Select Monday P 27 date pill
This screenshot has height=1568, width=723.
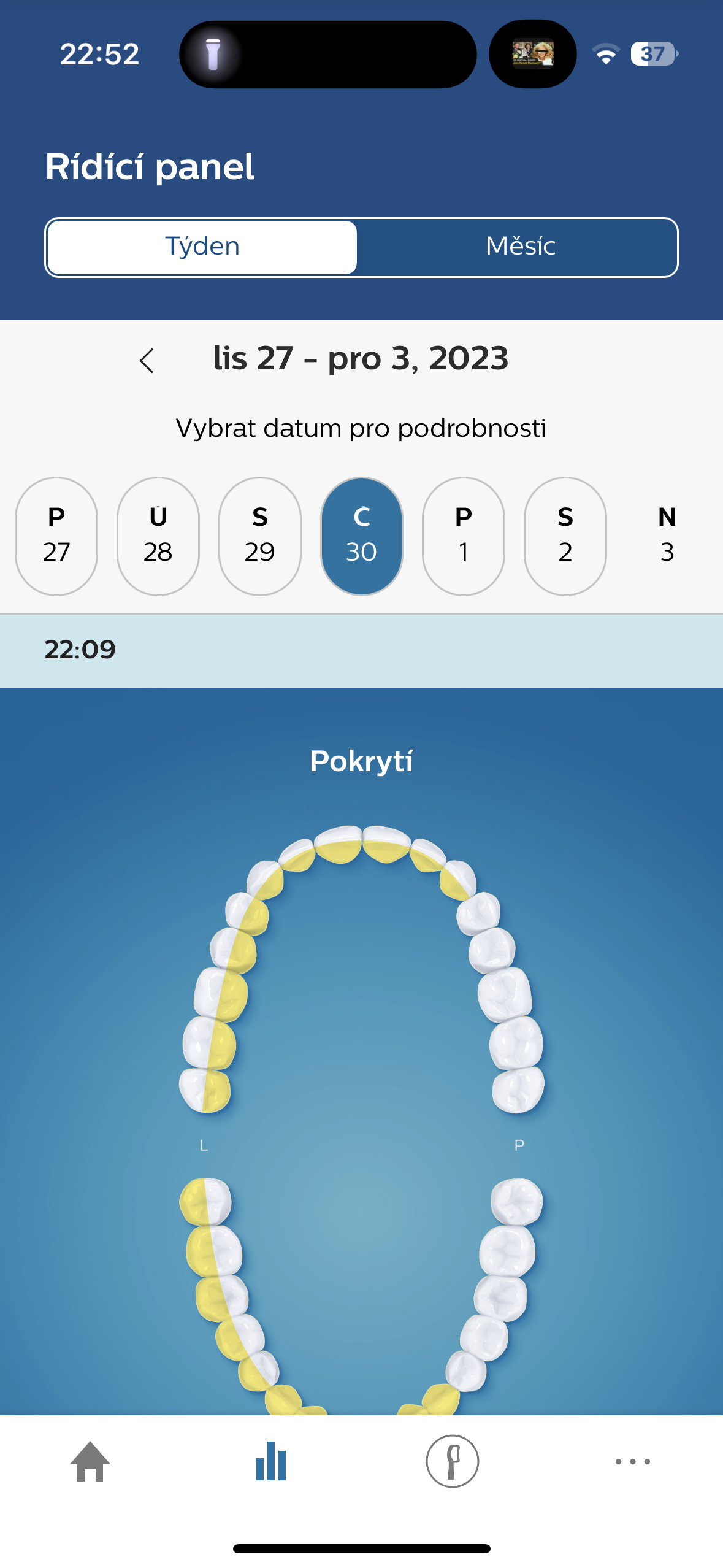point(56,536)
